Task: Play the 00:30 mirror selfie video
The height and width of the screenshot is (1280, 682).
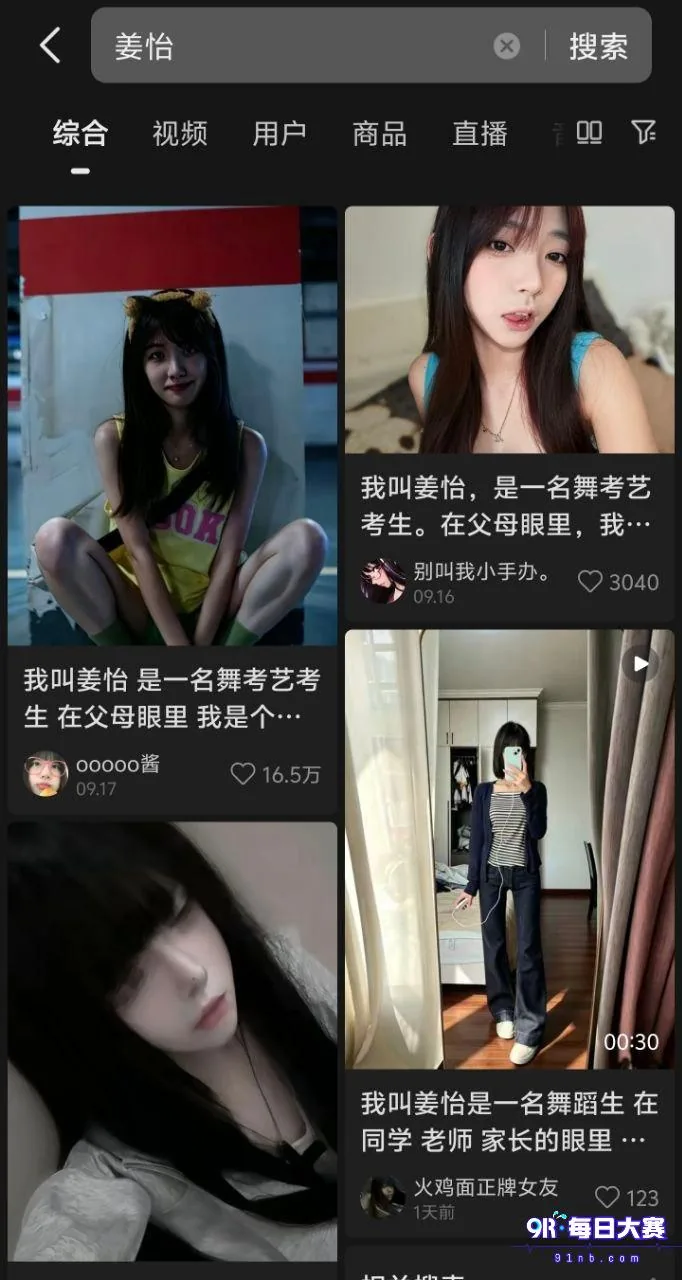Action: point(510,849)
